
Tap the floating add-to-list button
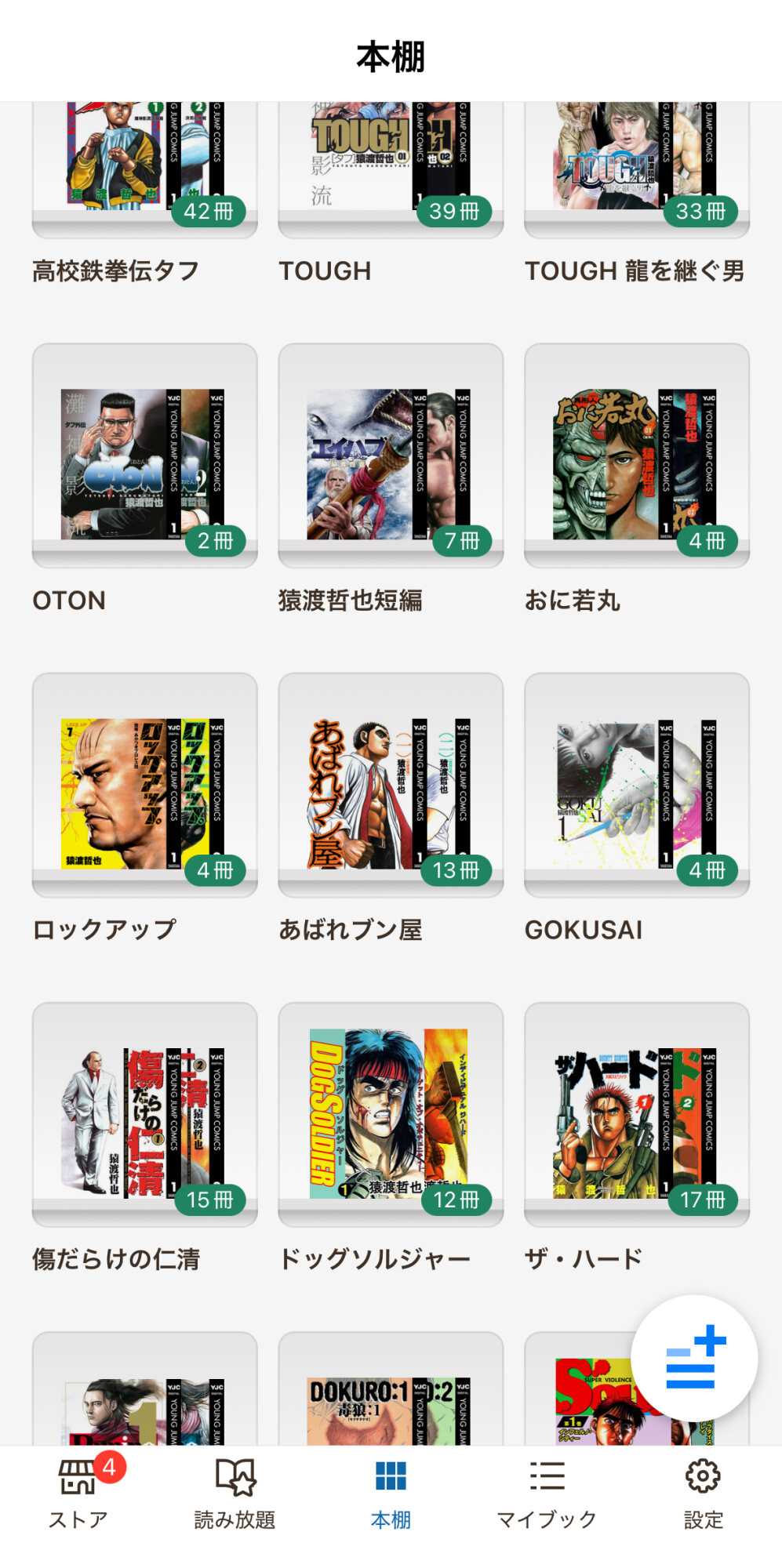coord(694,1358)
